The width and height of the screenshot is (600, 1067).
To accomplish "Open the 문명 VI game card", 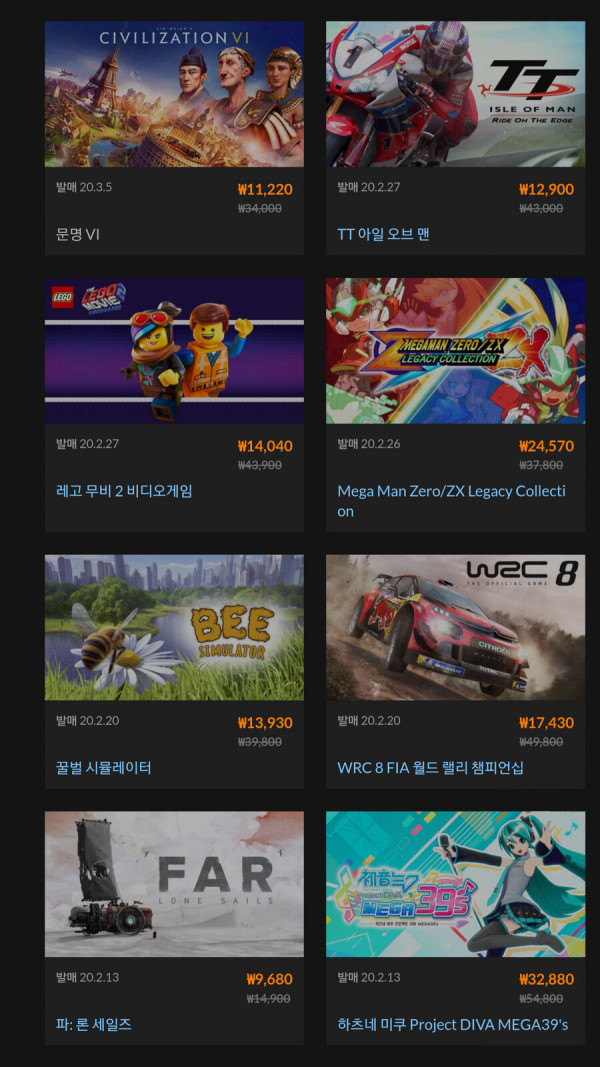I will click(x=174, y=94).
